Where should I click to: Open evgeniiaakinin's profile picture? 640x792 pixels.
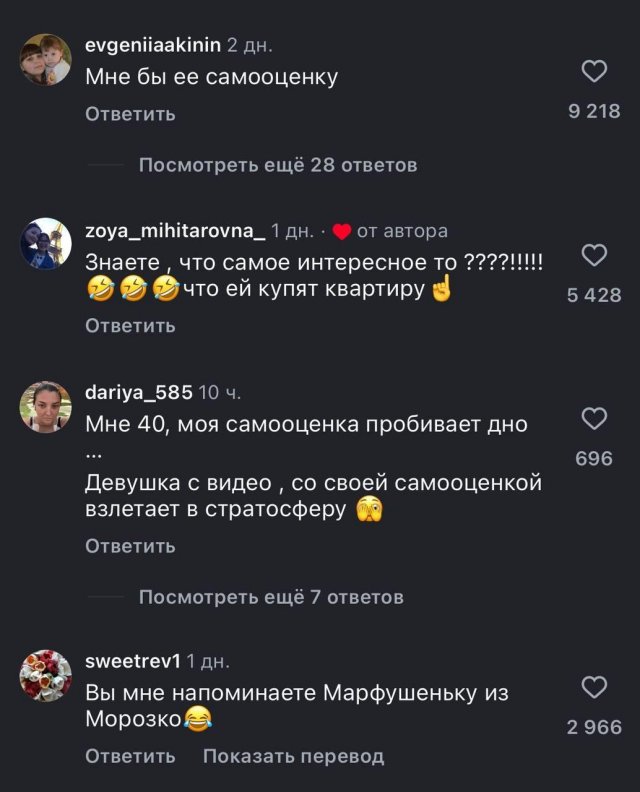[x=46, y=60]
